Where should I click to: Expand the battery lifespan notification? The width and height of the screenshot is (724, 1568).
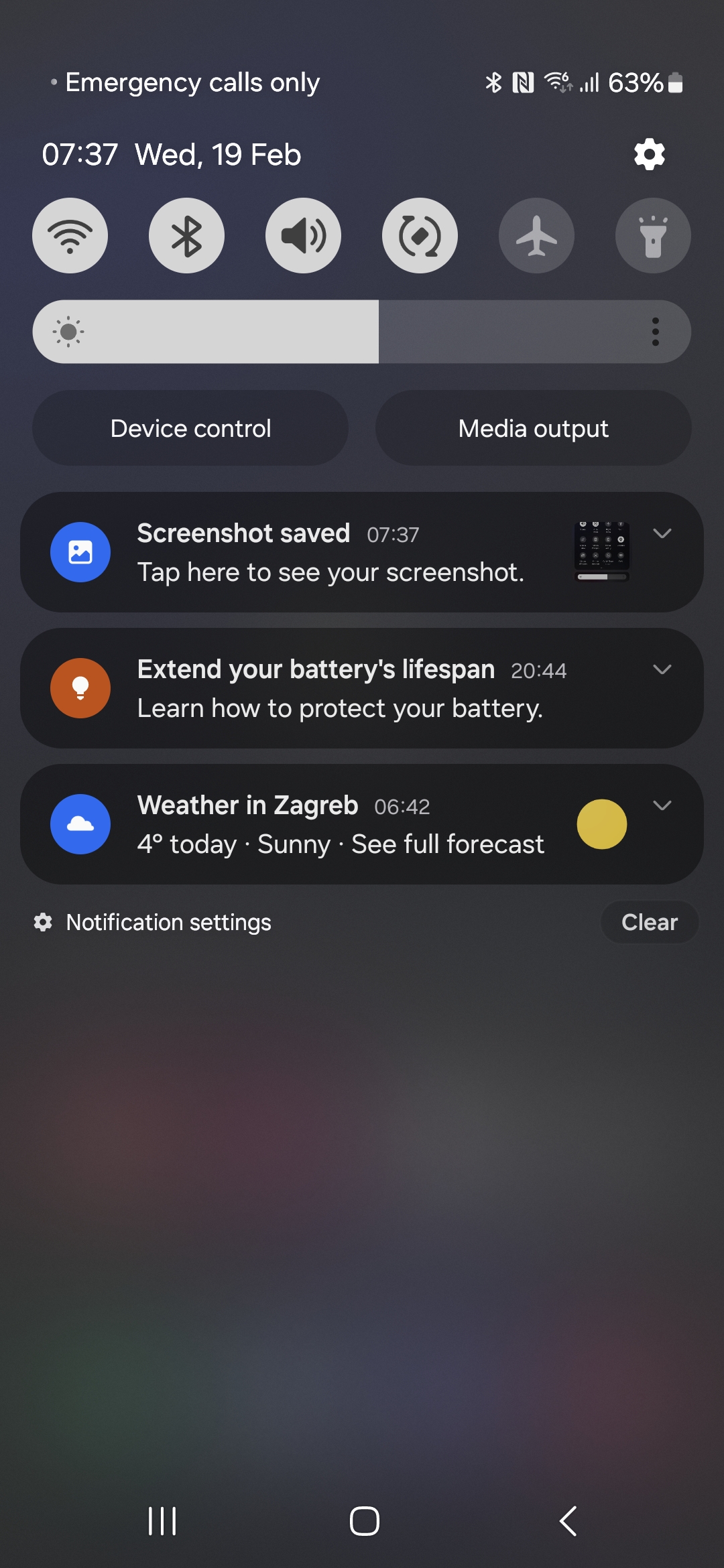point(662,669)
